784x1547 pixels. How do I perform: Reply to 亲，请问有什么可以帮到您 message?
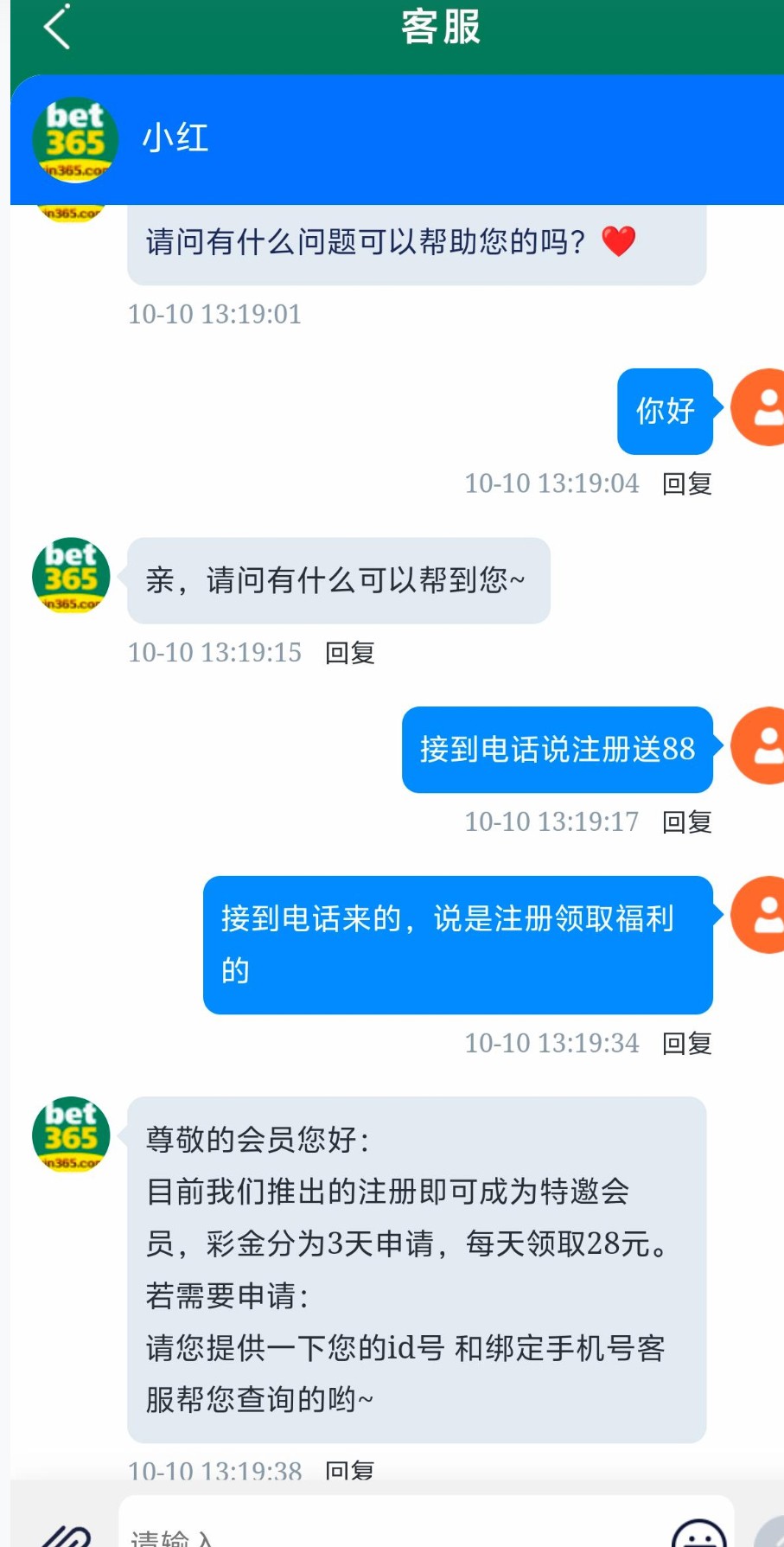click(x=349, y=653)
